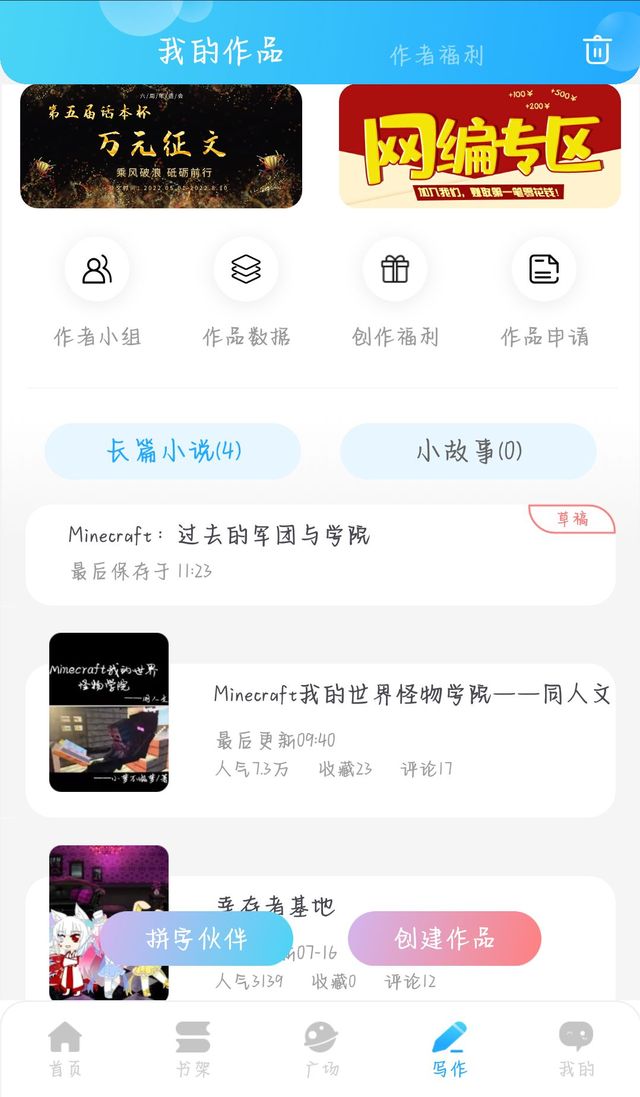Create a new work with 创建作品

[444, 939]
